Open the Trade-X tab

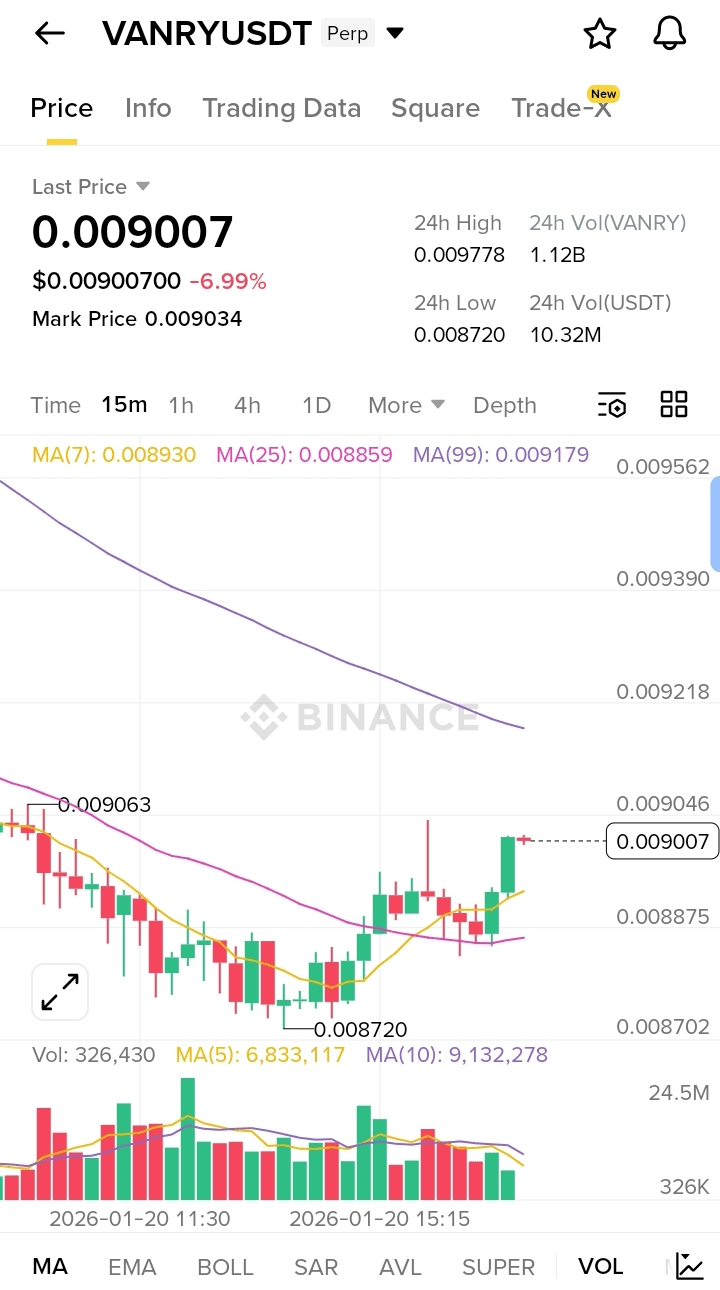pyautogui.click(x=562, y=108)
